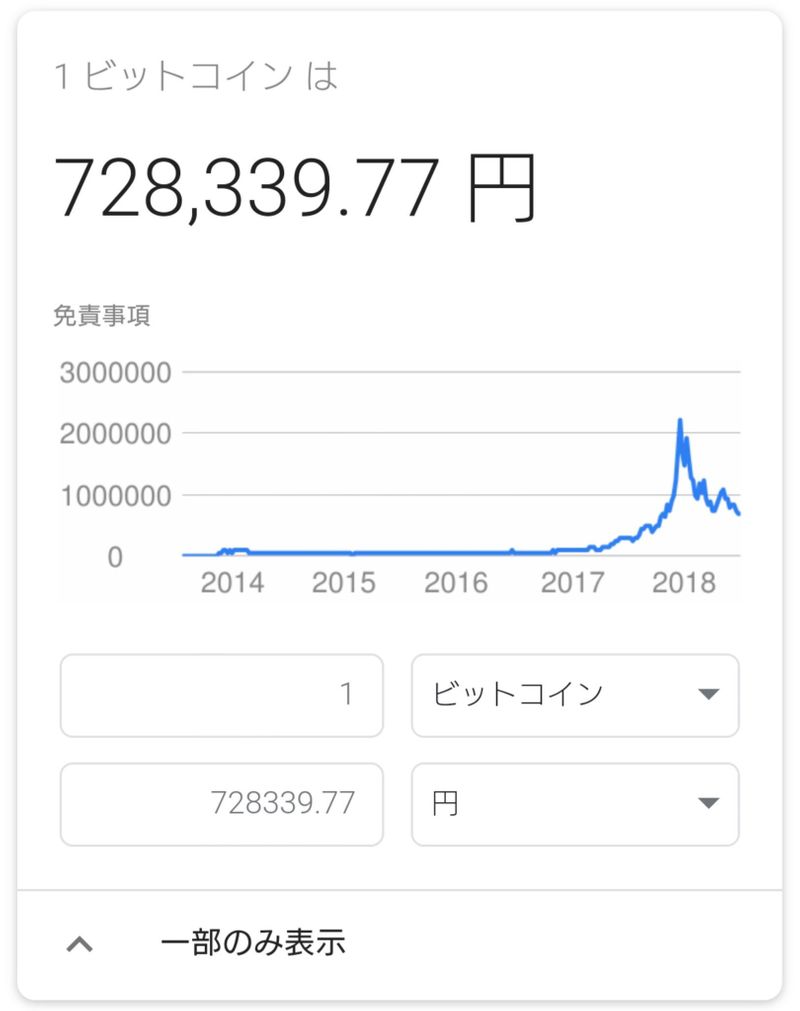Open the 円 currency dropdown

(575, 804)
